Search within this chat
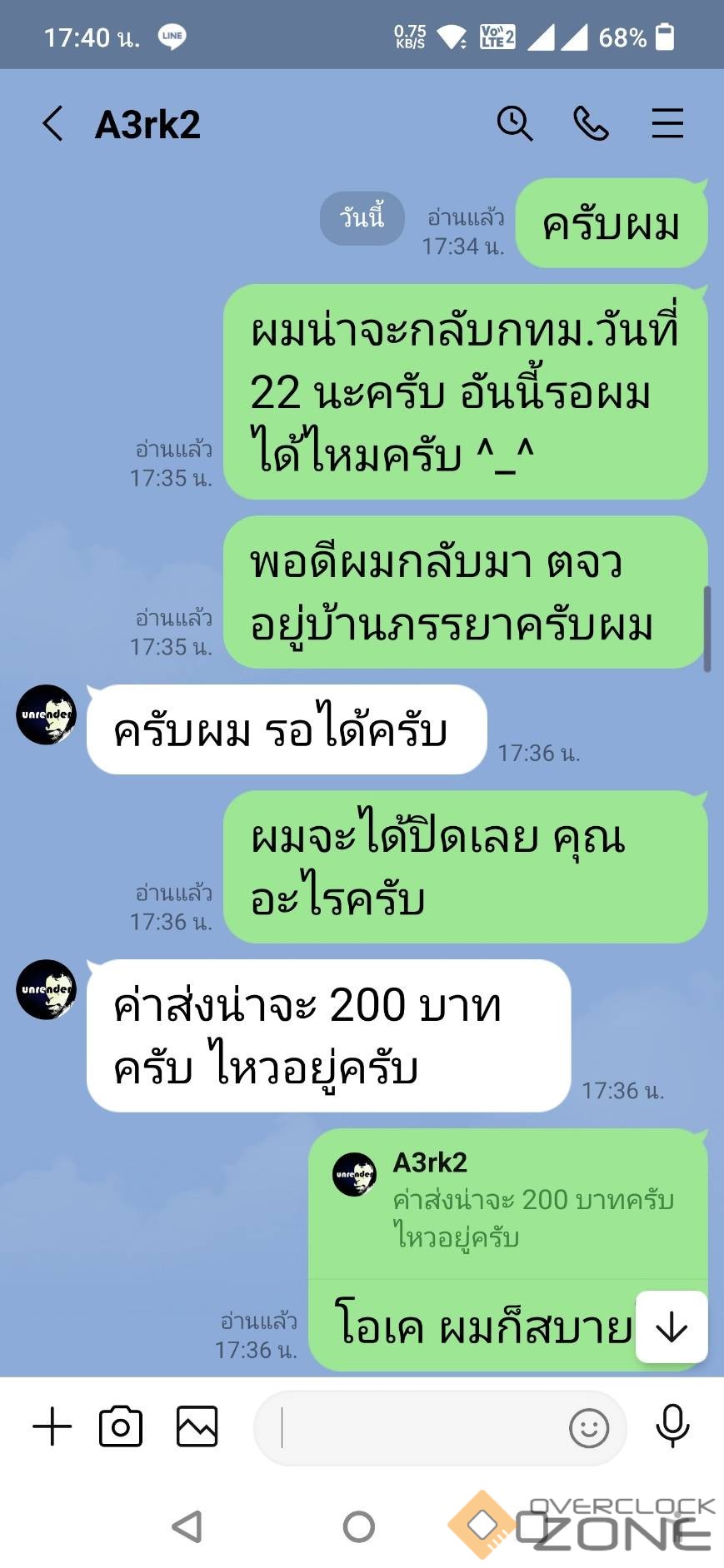724x1568 pixels. (515, 124)
